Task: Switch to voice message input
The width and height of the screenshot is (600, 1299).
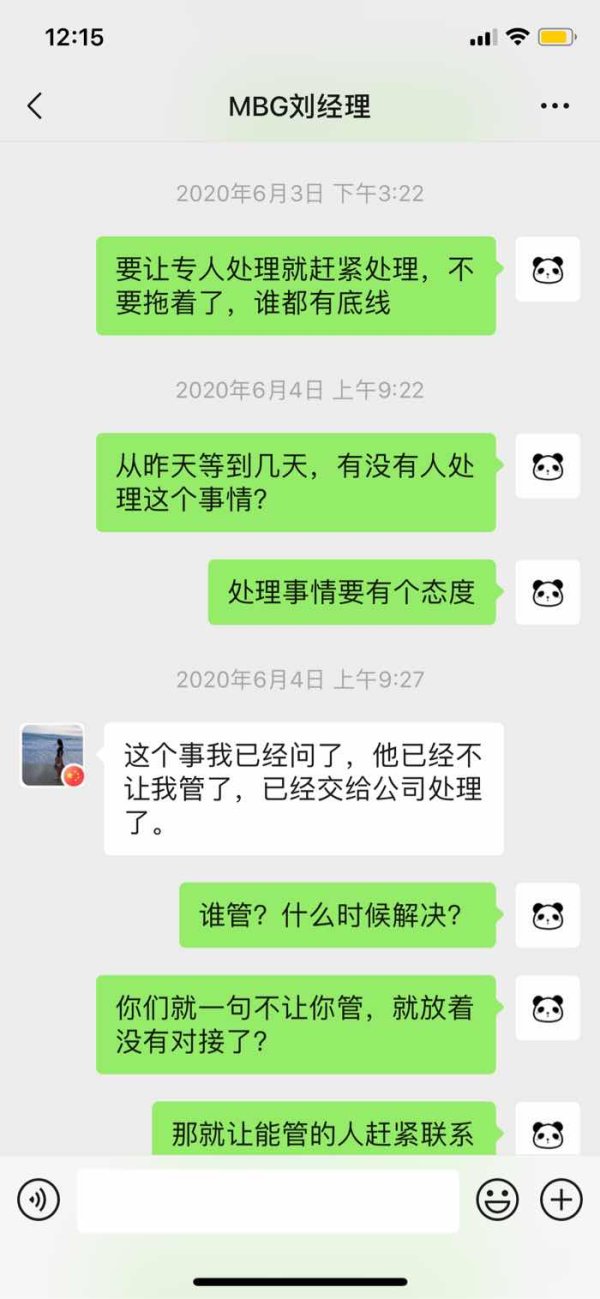Action: (38, 1199)
